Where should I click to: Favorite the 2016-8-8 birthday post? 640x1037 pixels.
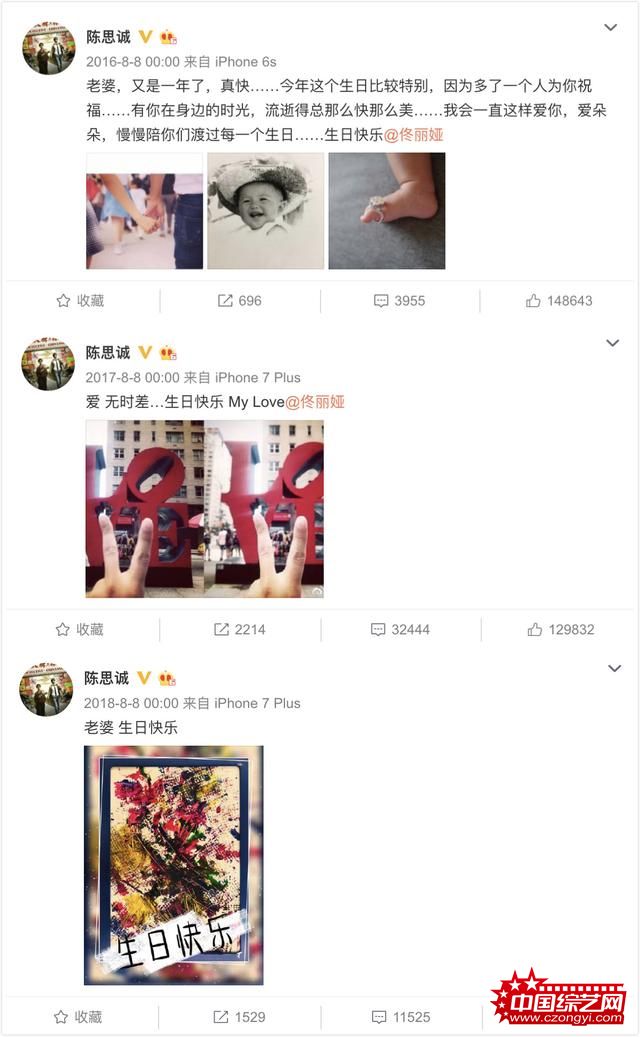[x=80, y=300]
